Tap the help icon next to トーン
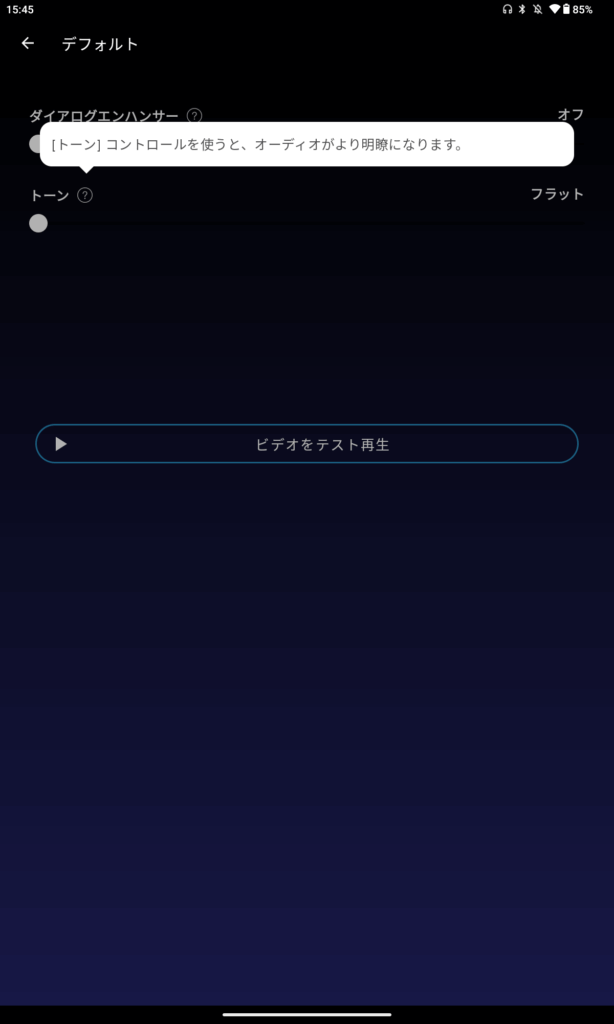 point(85,196)
